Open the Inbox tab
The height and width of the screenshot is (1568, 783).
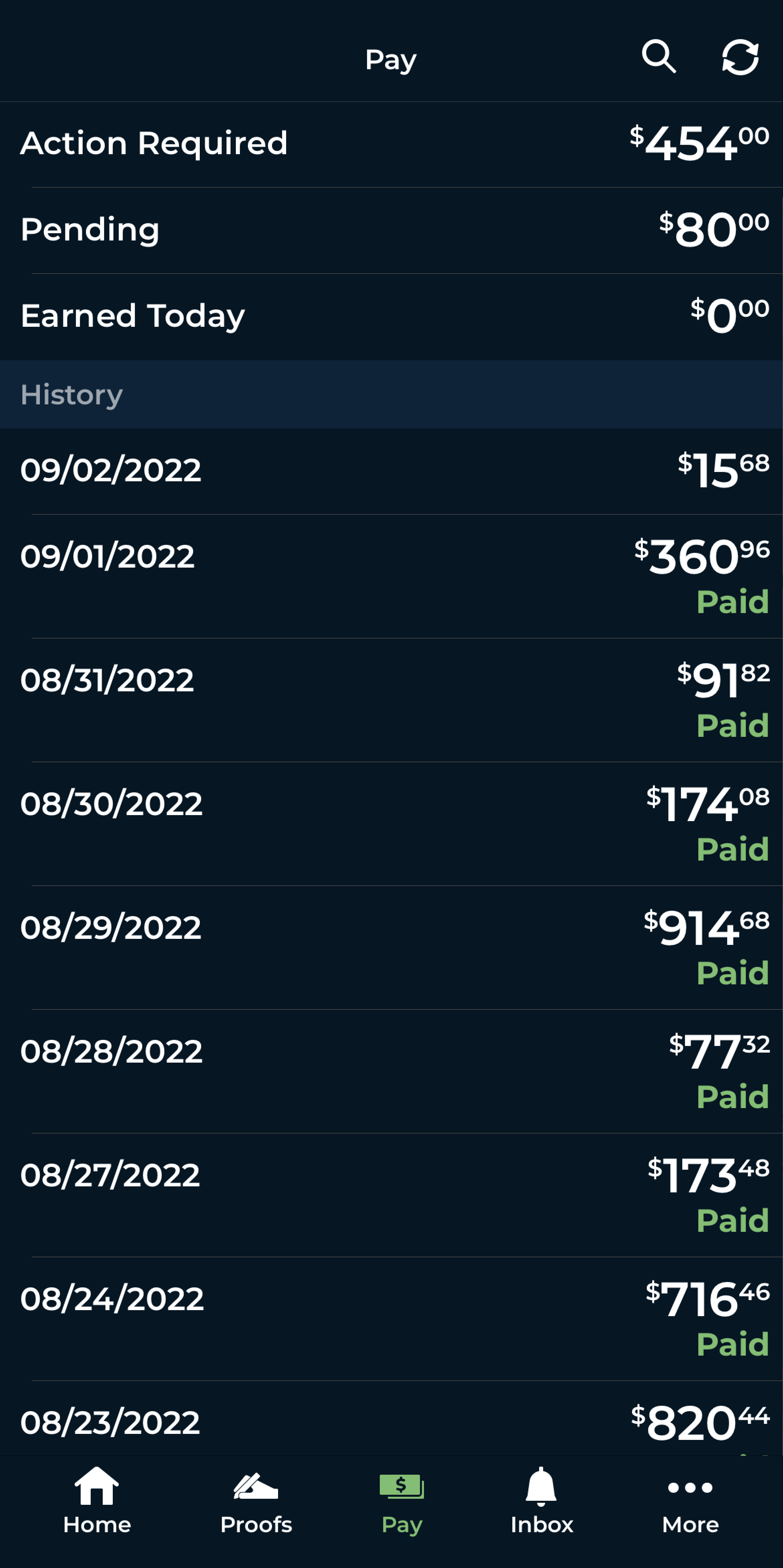(x=541, y=1501)
